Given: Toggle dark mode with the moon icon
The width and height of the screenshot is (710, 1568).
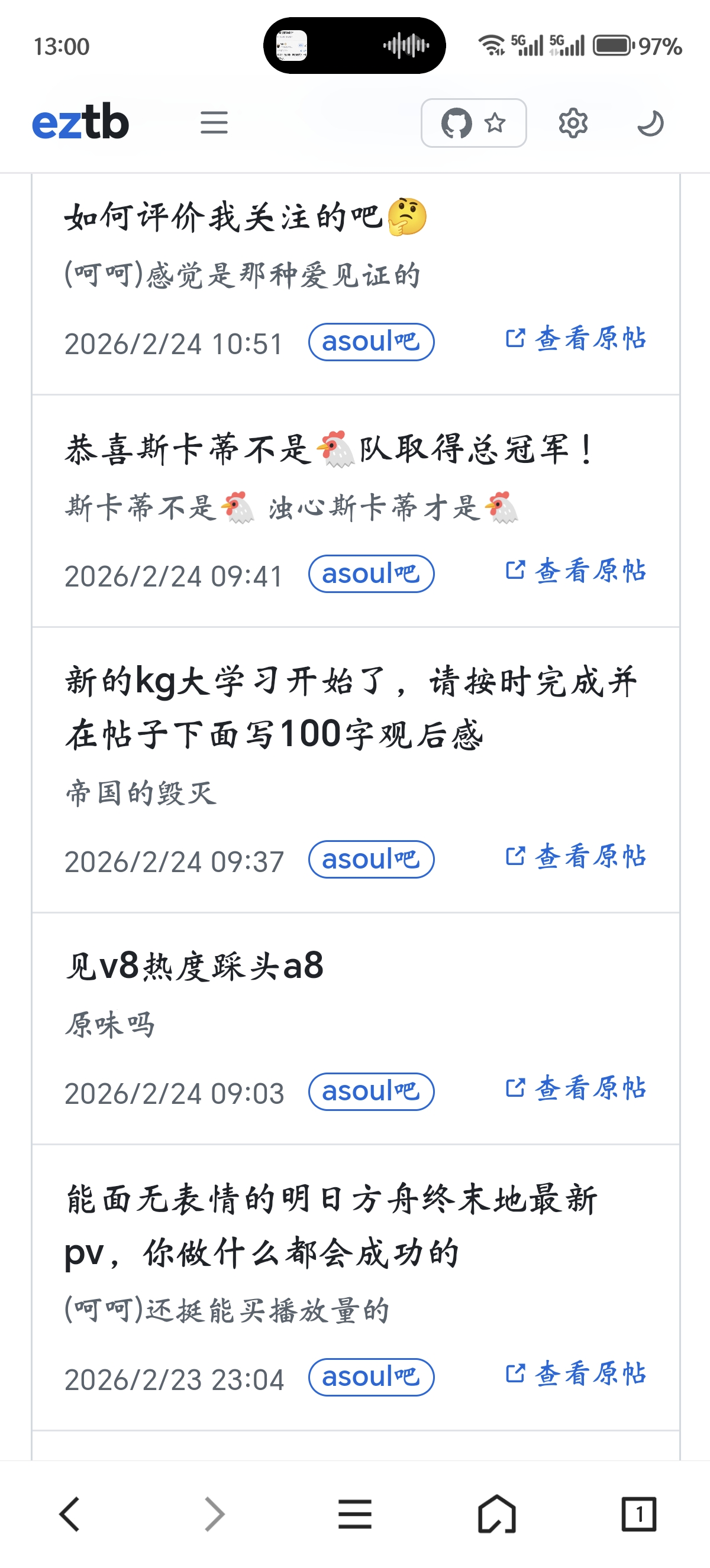Looking at the screenshot, I should tap(650, 123).
